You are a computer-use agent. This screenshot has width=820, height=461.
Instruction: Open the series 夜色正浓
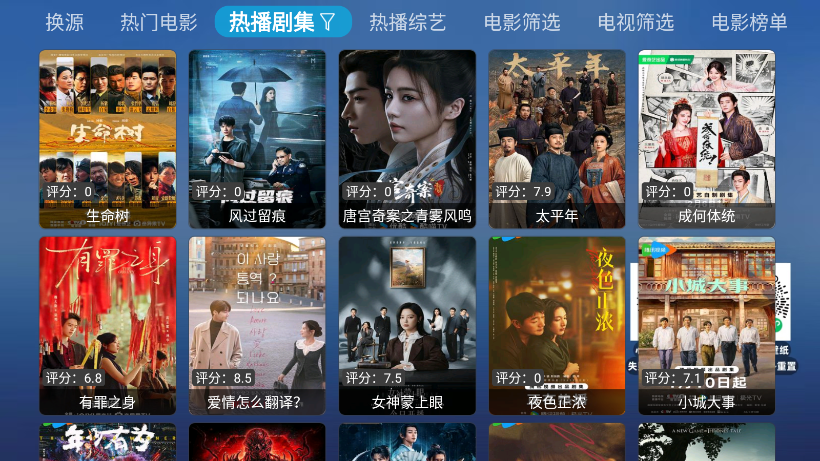(x=557, y=325)
